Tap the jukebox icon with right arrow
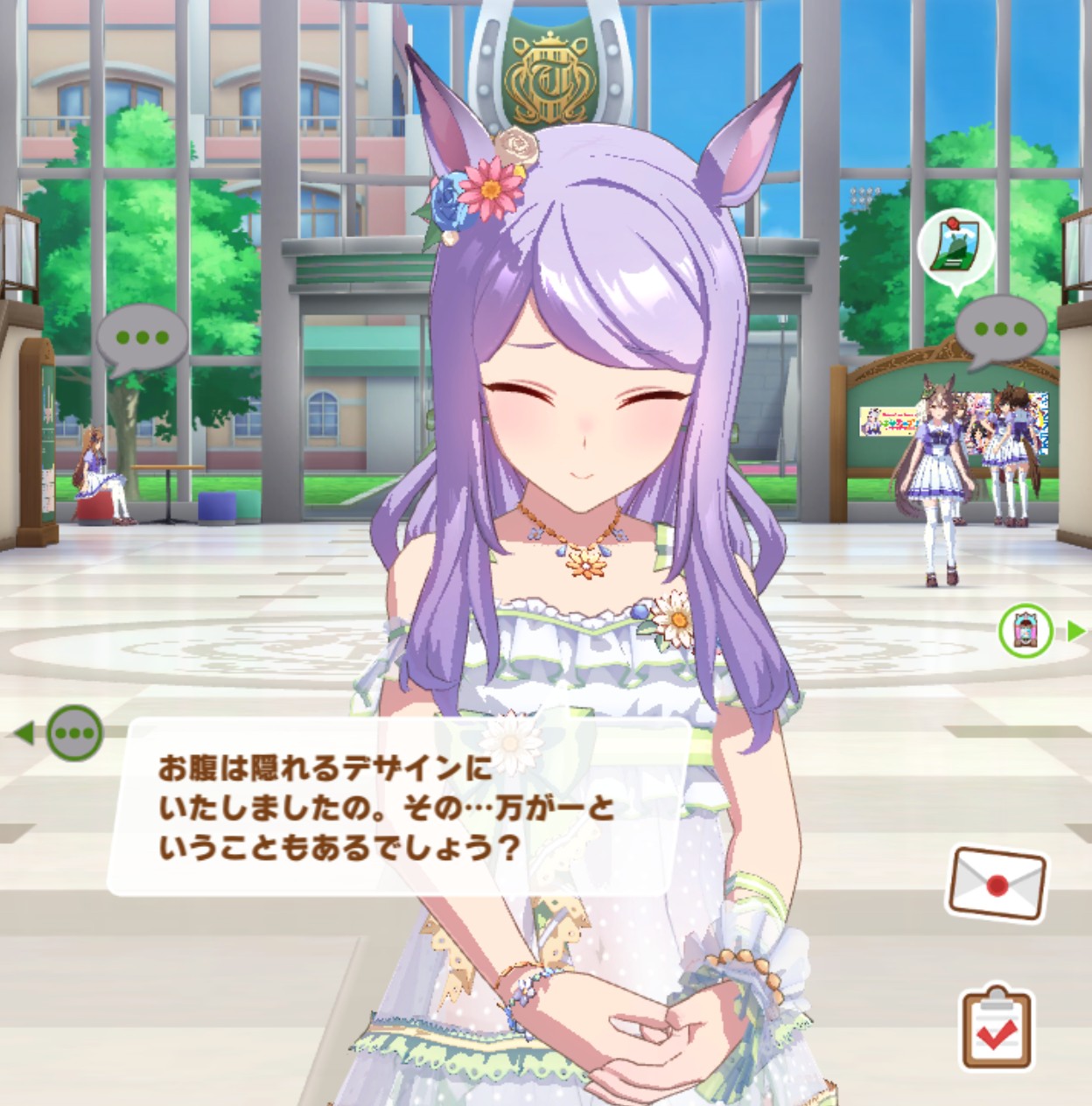This screenshot has height=1106, width=1092. click(x=1025, y=630)
